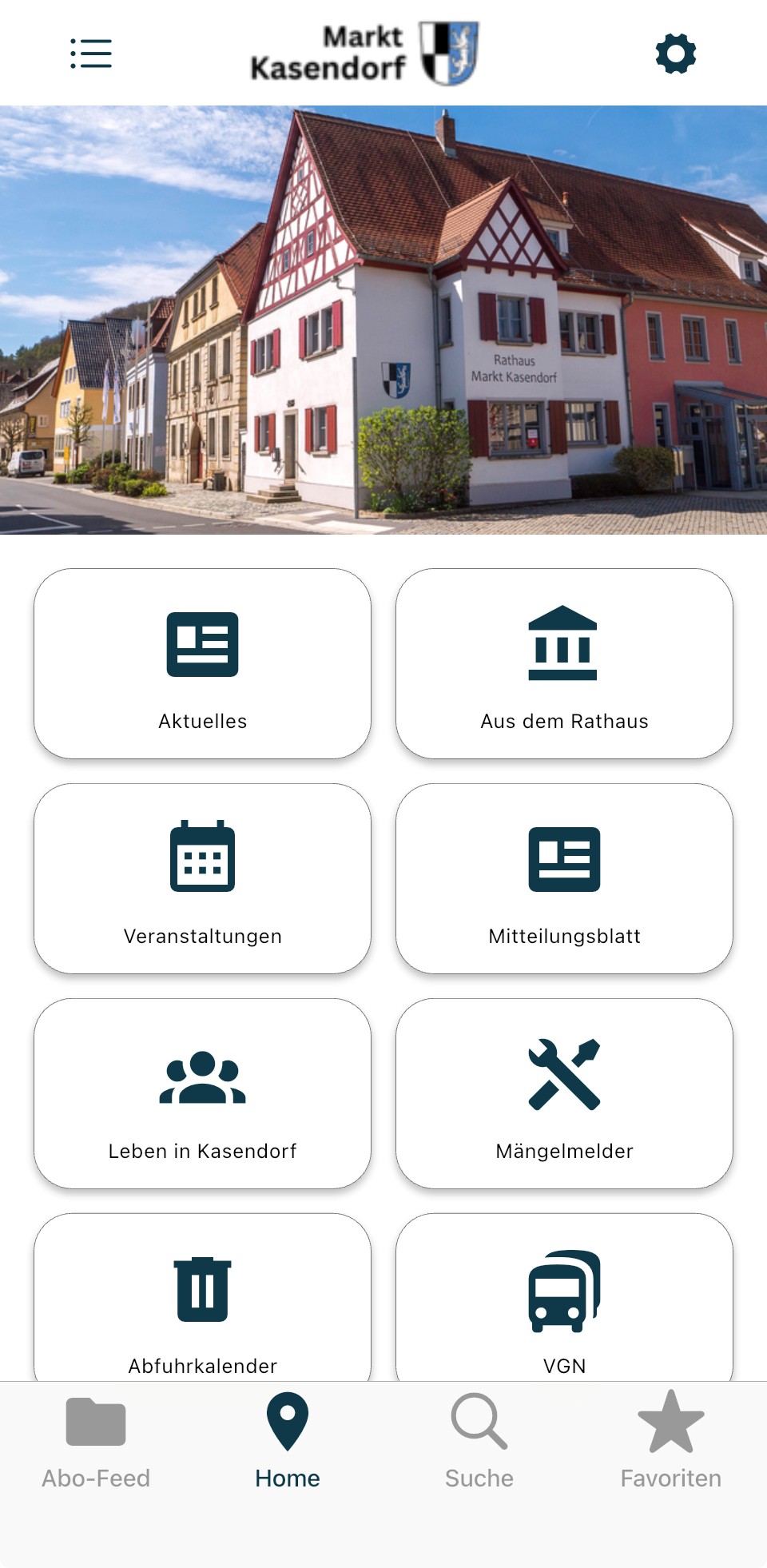Open the Mitteilungsblatt tile

[x=564, y=878]
